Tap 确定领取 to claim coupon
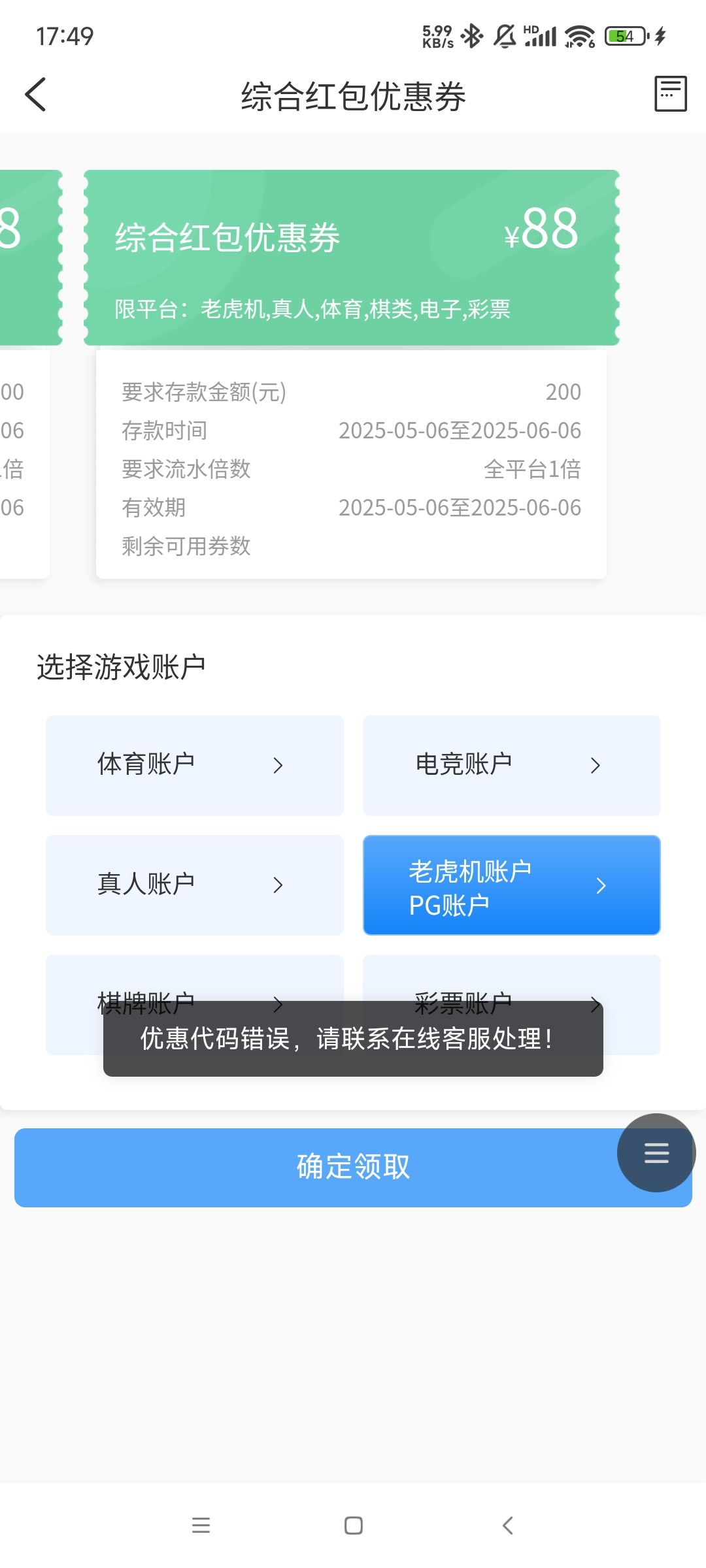Viewport: 706px width, 1568px height. point(314,1167)
